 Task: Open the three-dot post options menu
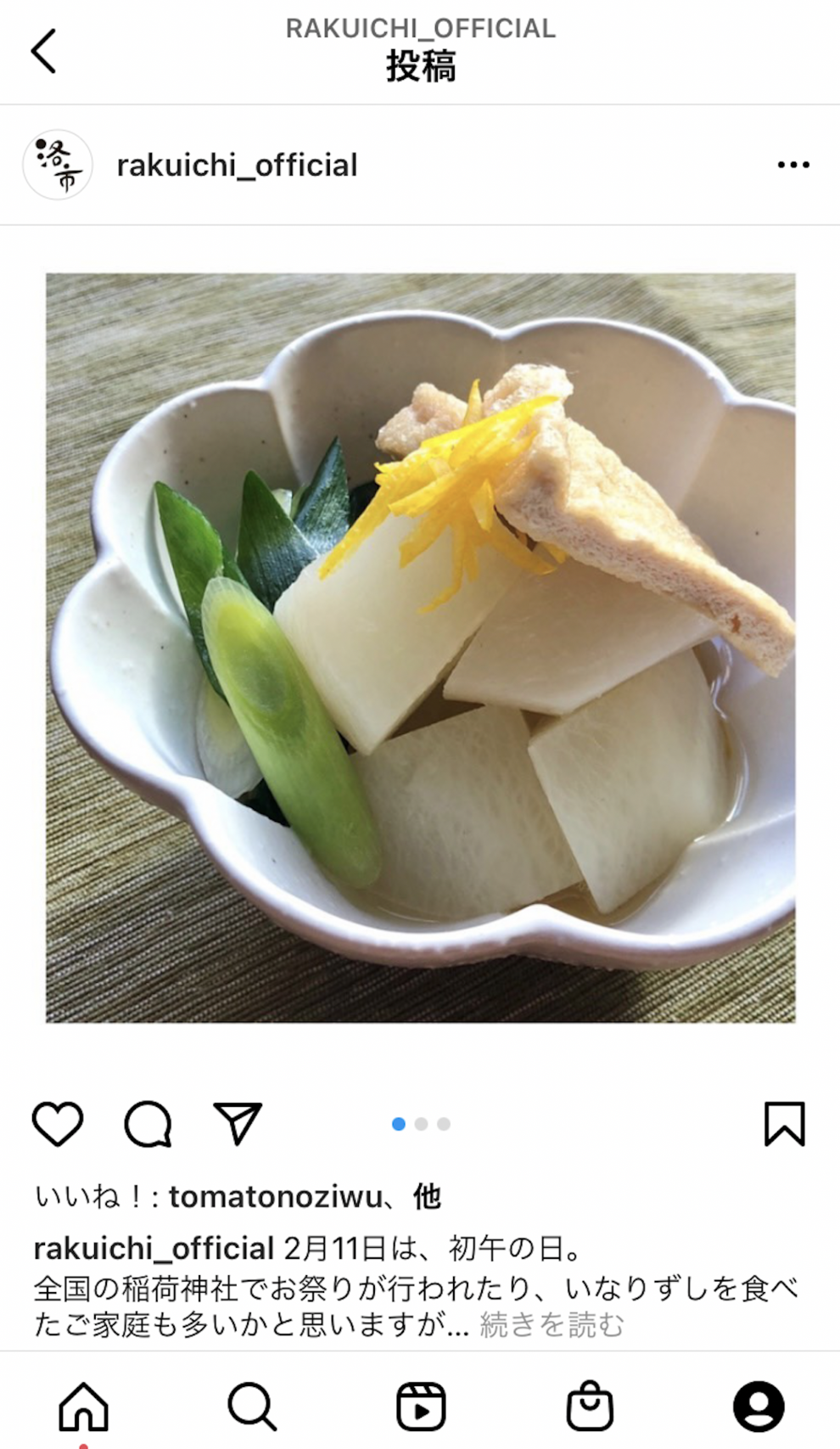(793, 165)
